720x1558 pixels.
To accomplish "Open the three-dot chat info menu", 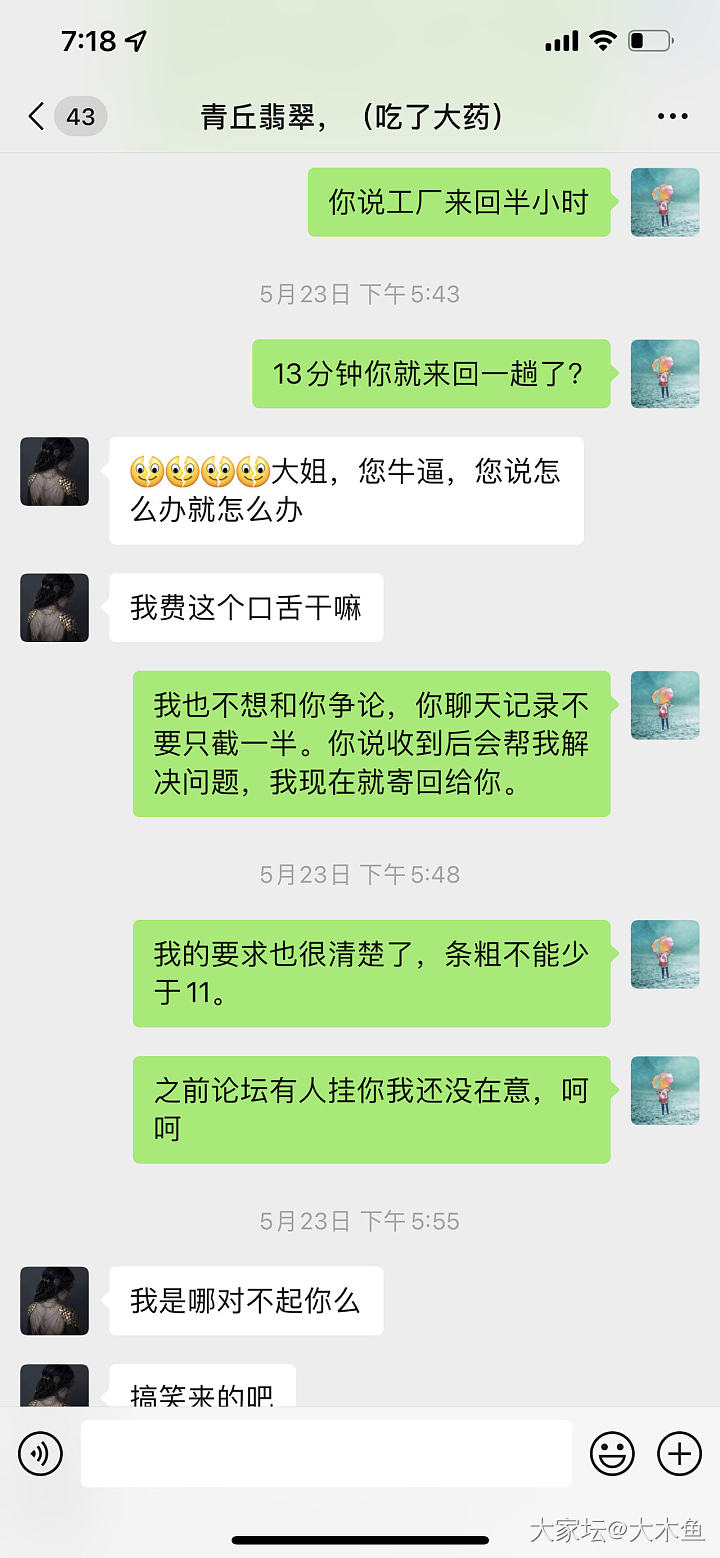I will click(672, 117).
